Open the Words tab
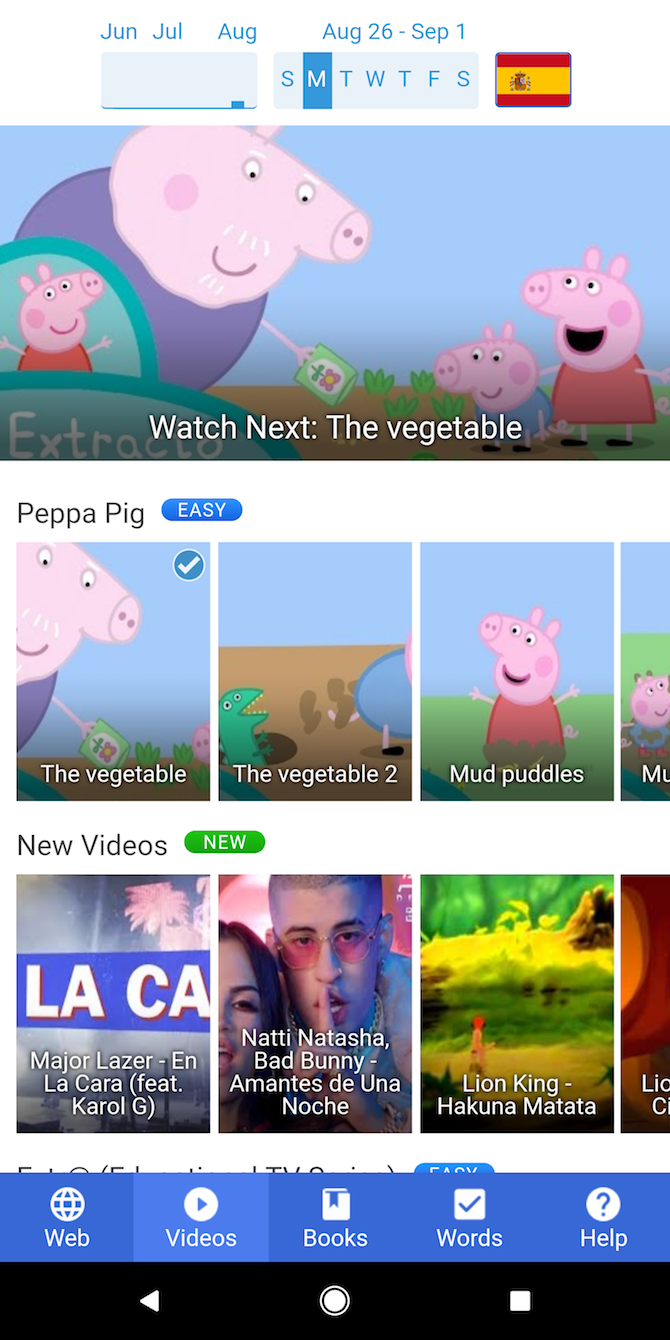This screenshot has height=1340, width=670. (x=469, y=1218)
